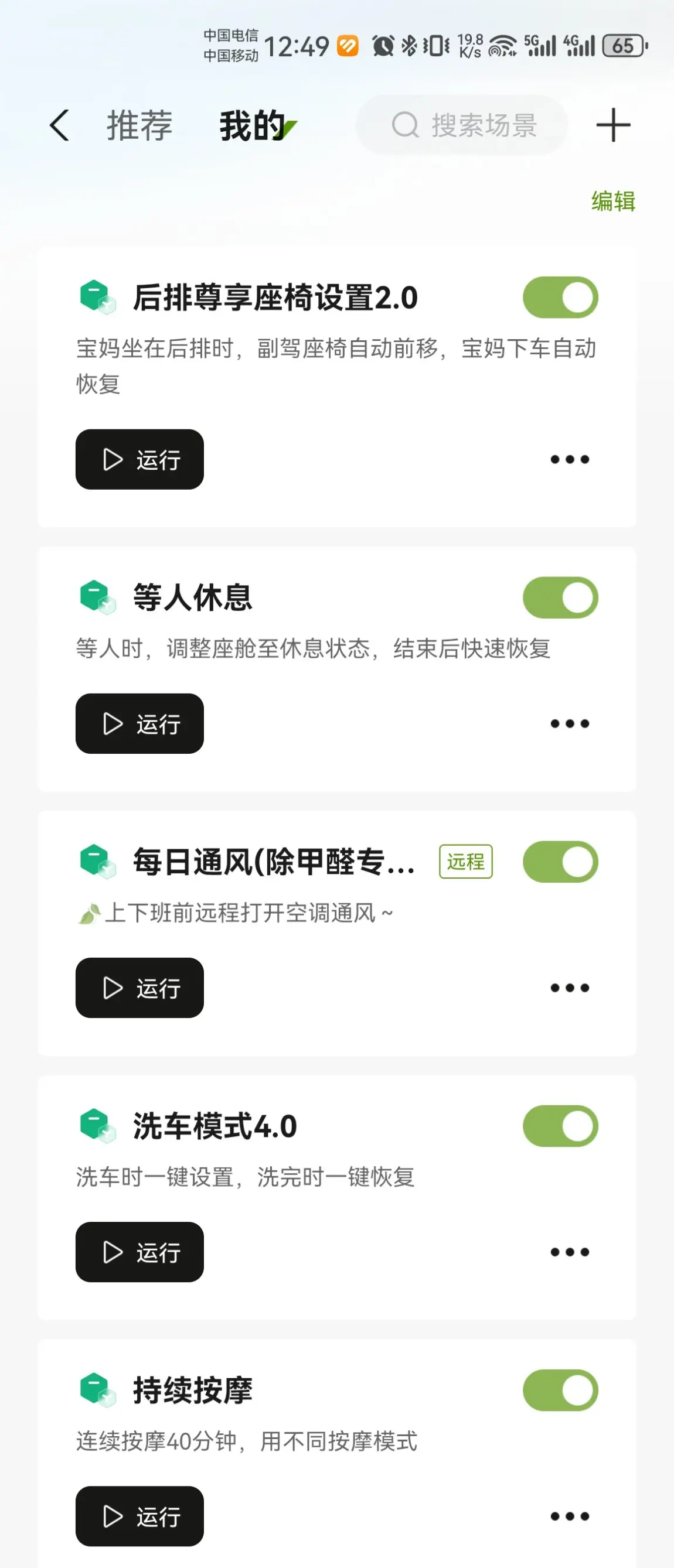Image resolution: width=674 pixels, height=1568 pixels.
Task: Open more options for 持续按摩
Action: [x=569, y=1516]
